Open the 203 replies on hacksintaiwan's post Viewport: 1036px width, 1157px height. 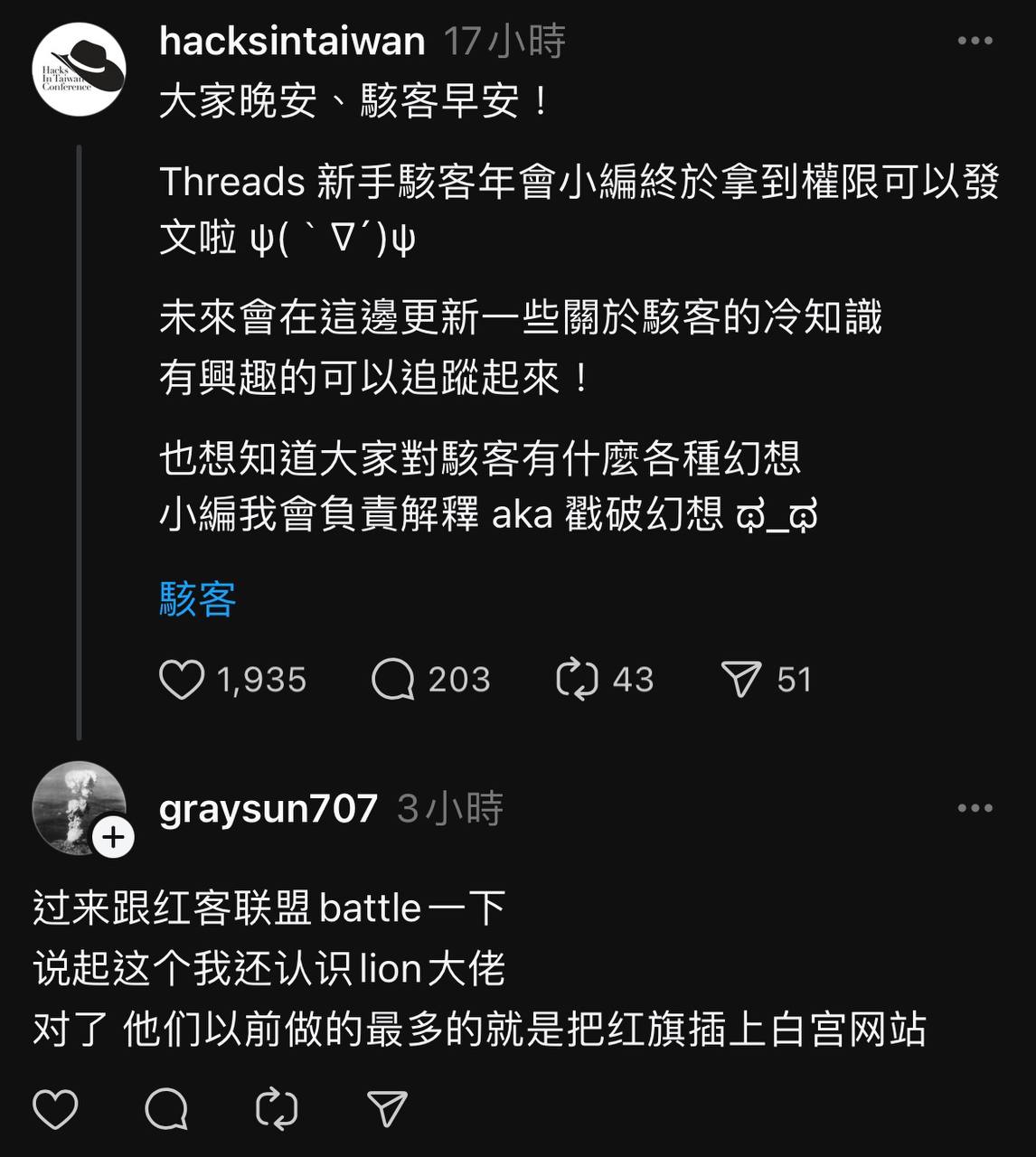(393, 680)
